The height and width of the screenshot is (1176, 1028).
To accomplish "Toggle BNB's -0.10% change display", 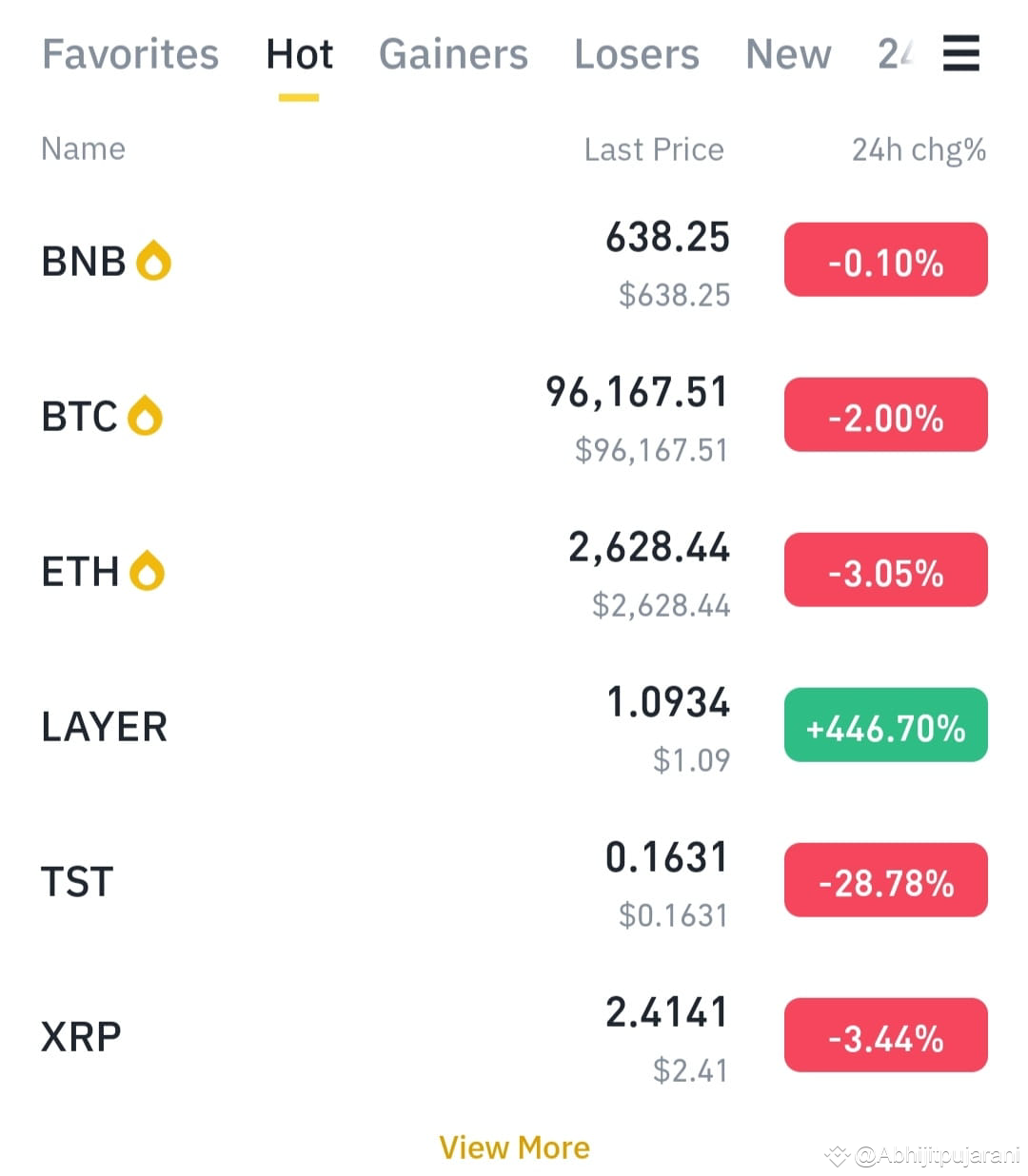I will pyautogui.click(x=885, y=259).
